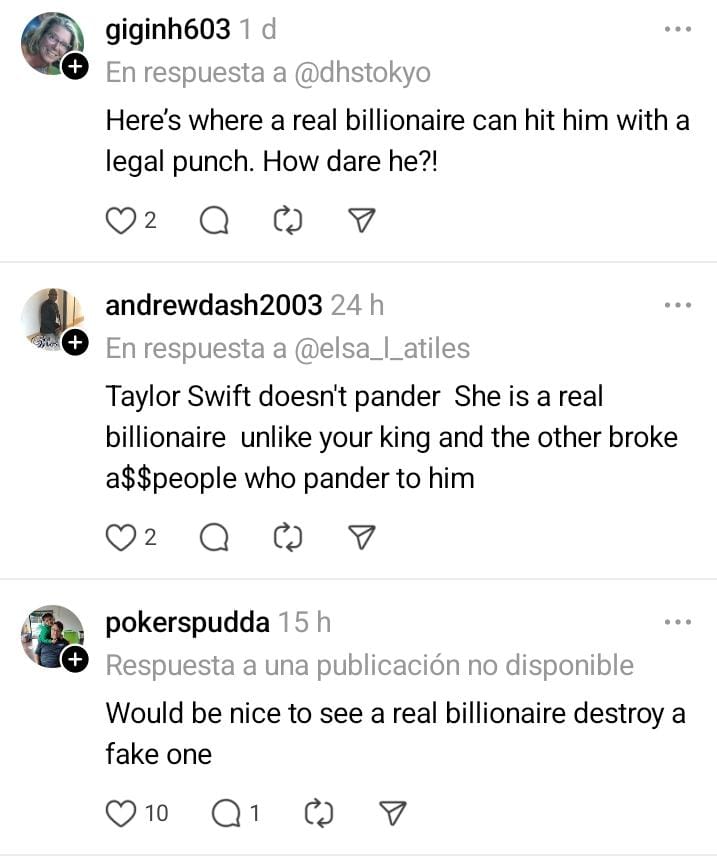Share giginh603's reply

click(x=360, y=220)
